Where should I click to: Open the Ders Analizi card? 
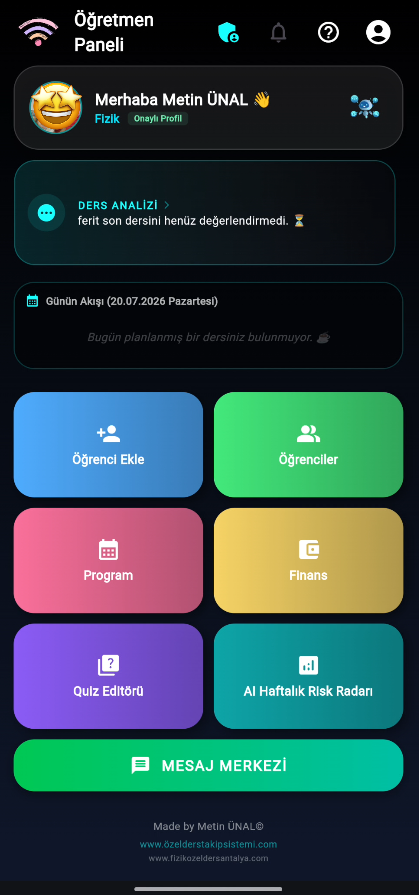204,213
